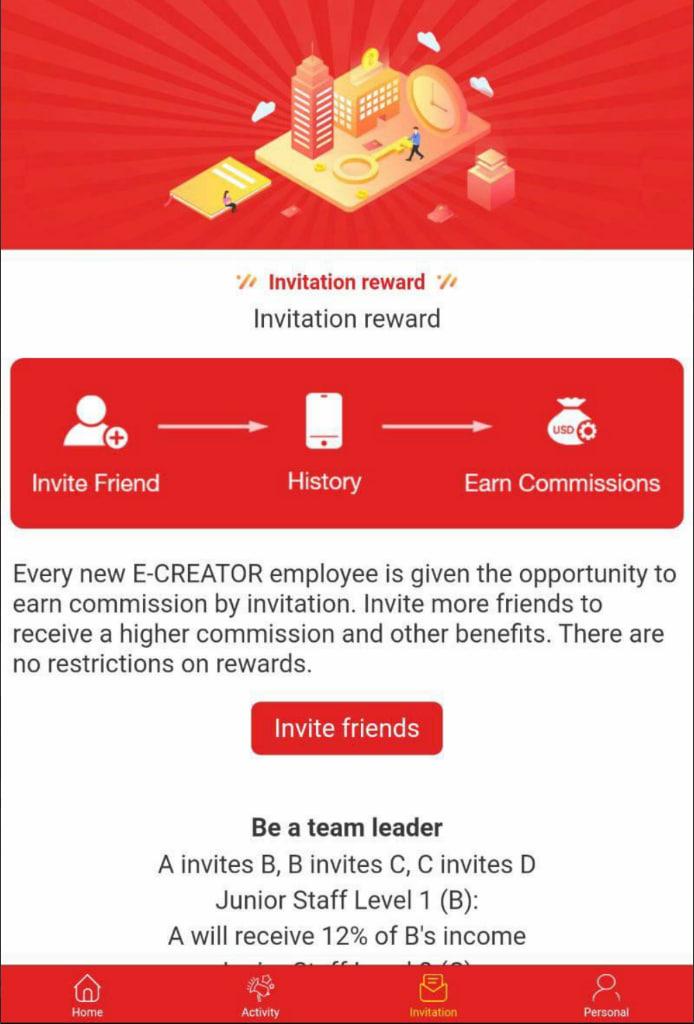Select the Invitation tab
This screenshot has height=1024, width=694.
pos(433,995)
